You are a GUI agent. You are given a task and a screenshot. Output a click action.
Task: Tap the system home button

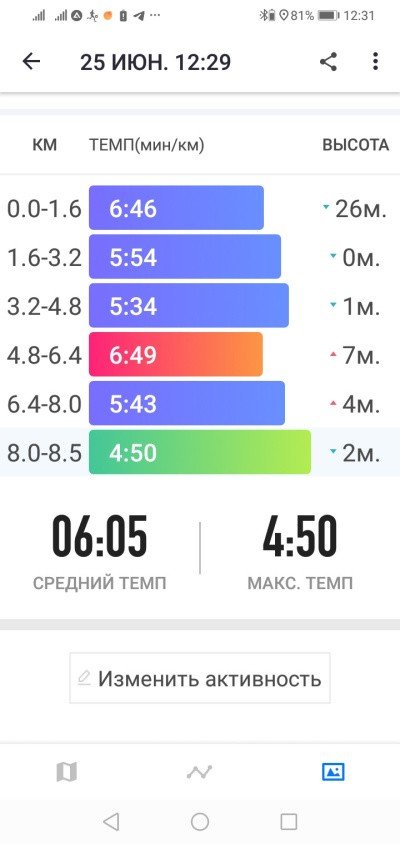200,821
